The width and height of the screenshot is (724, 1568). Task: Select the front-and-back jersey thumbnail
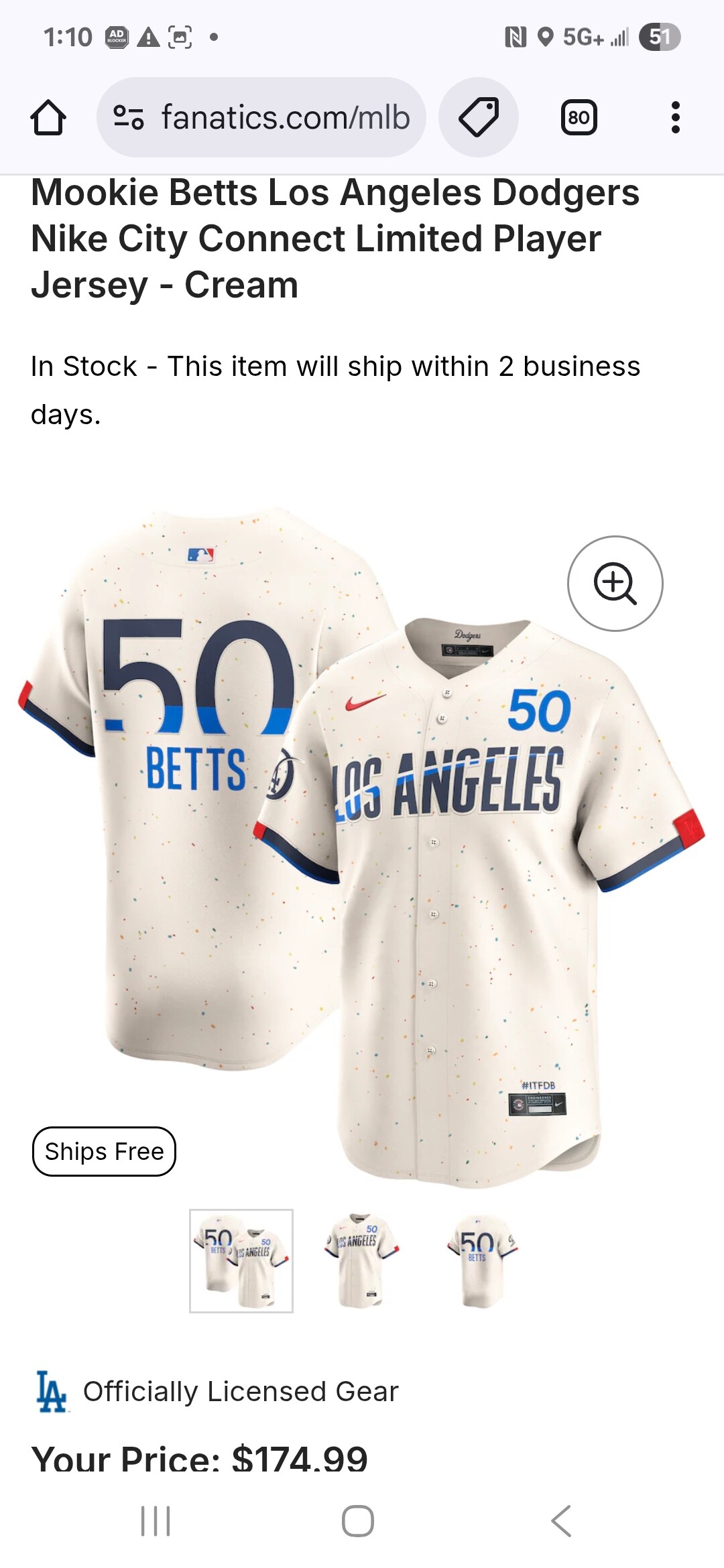click(x=241, y=1260)
